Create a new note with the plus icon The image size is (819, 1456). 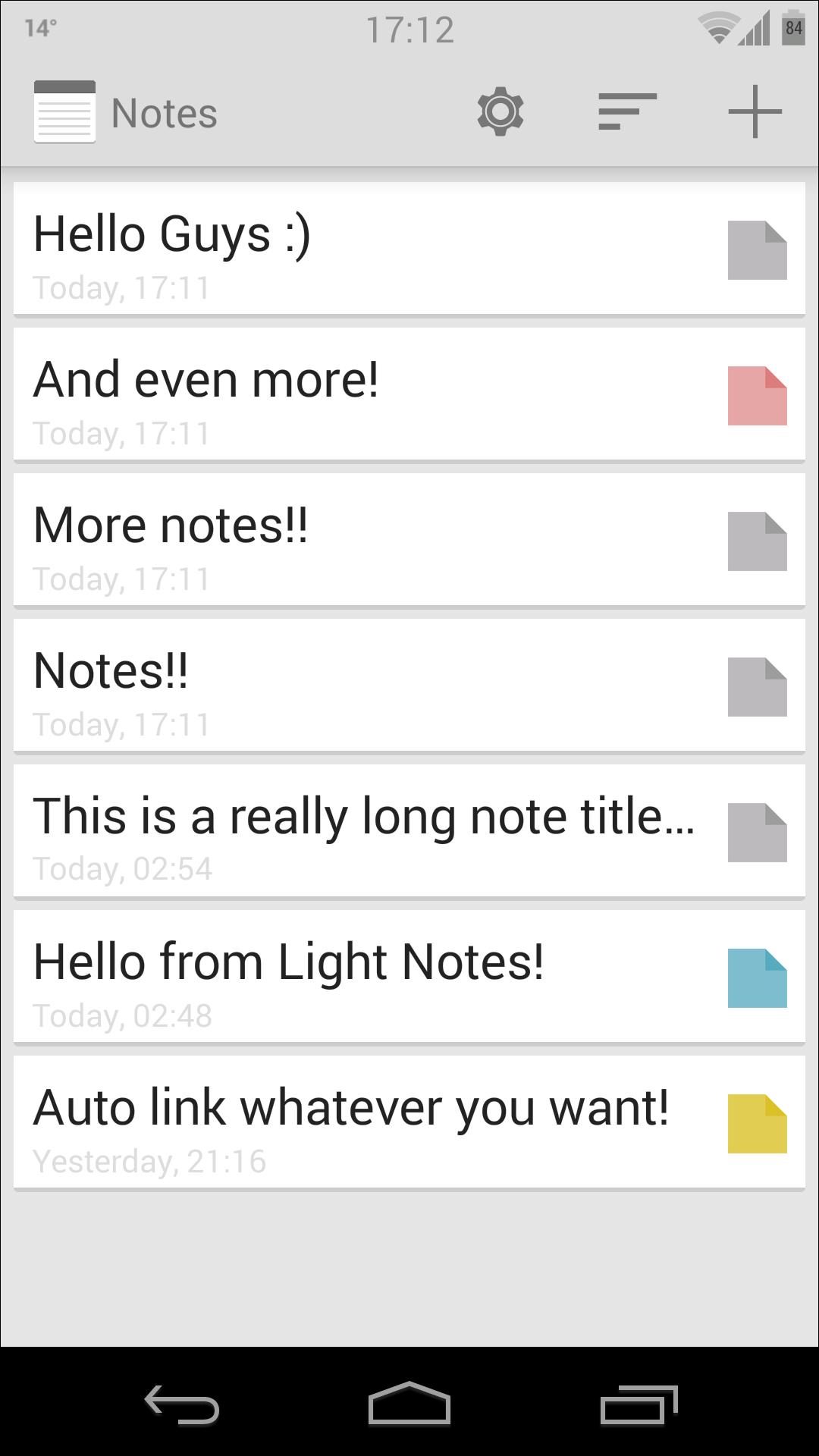click(753, 112)
